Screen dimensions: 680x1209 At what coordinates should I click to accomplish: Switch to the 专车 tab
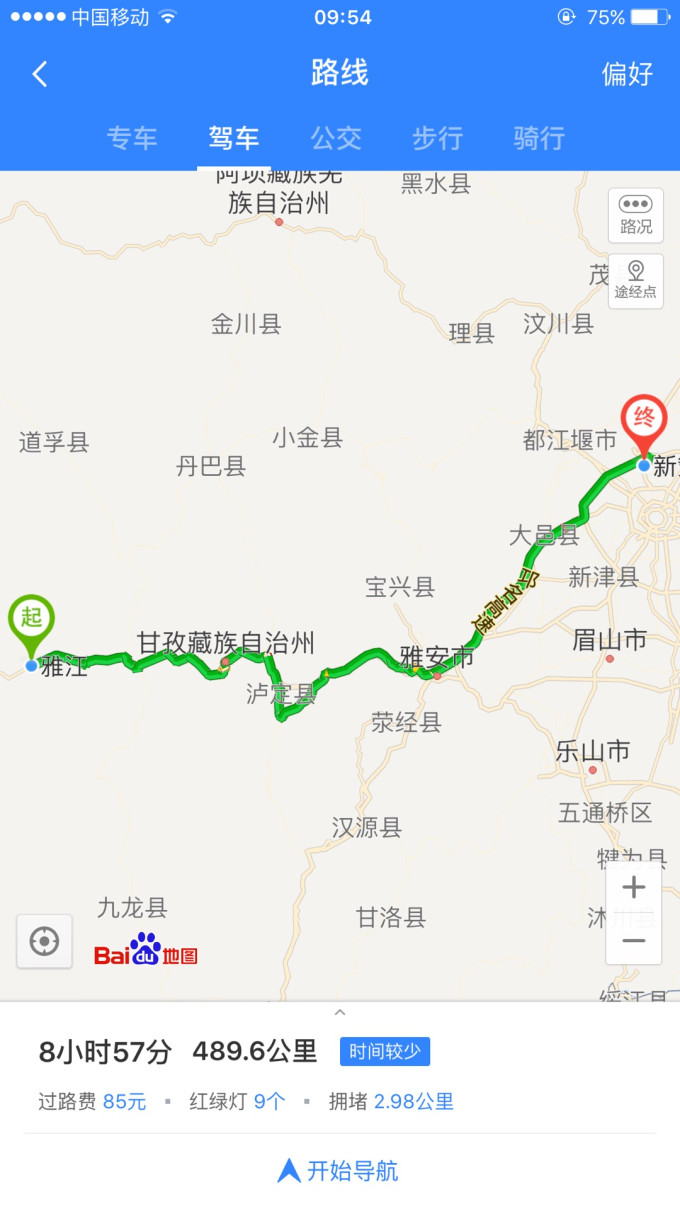(132, 138)
